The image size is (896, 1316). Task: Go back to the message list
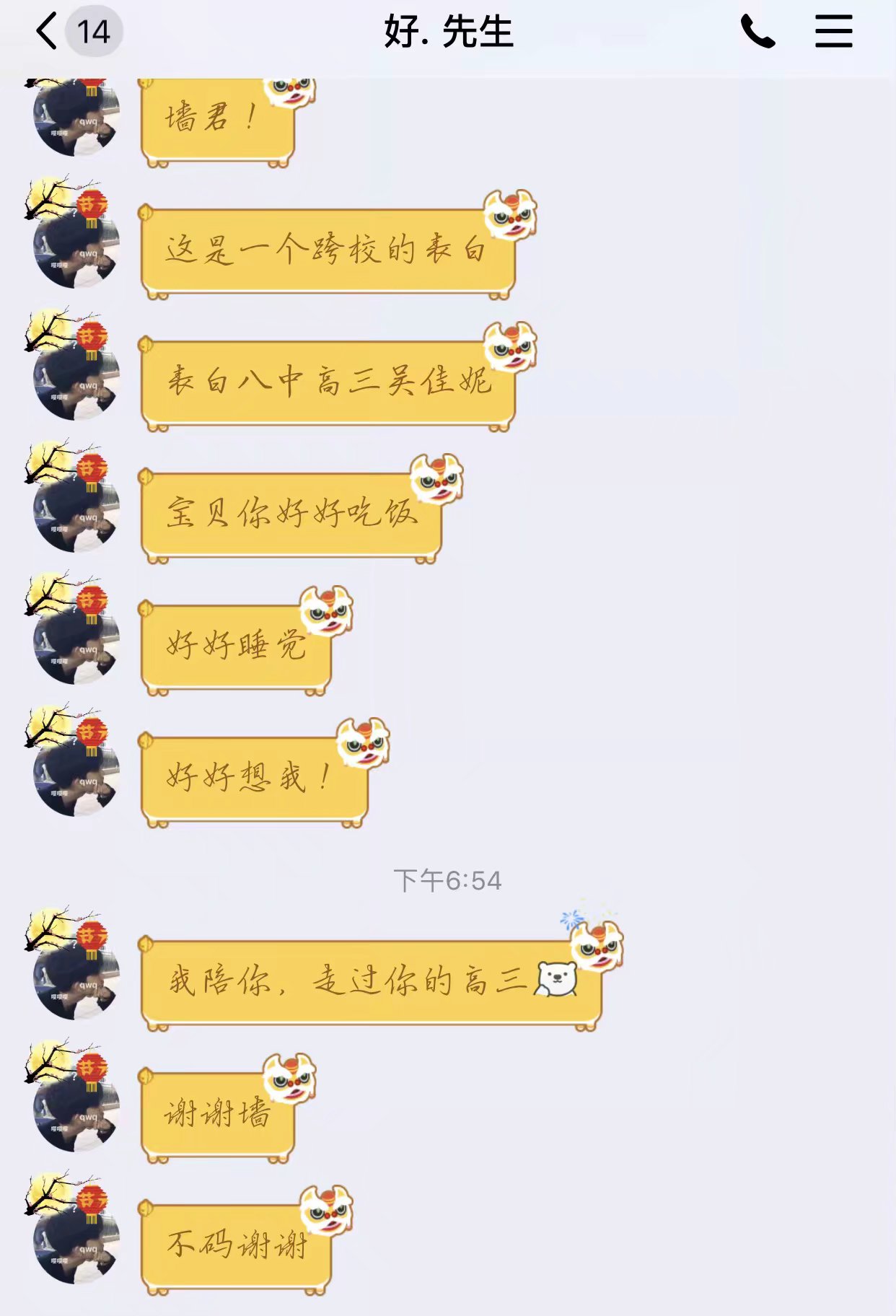[48, 32]
